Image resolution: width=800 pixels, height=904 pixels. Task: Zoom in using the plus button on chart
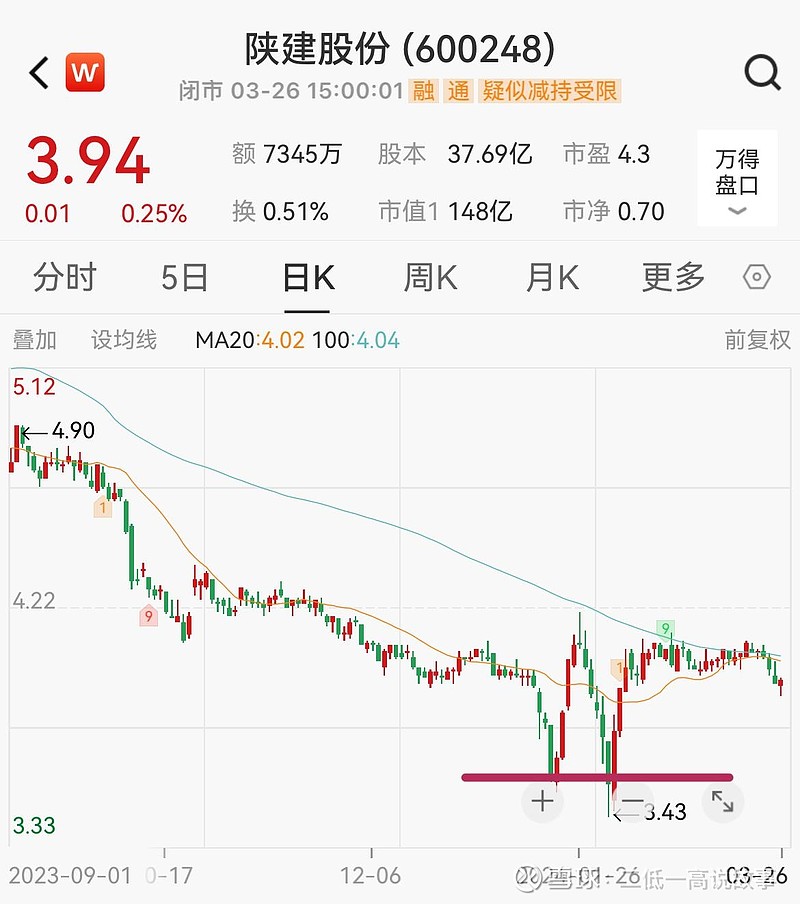[541, 800]
